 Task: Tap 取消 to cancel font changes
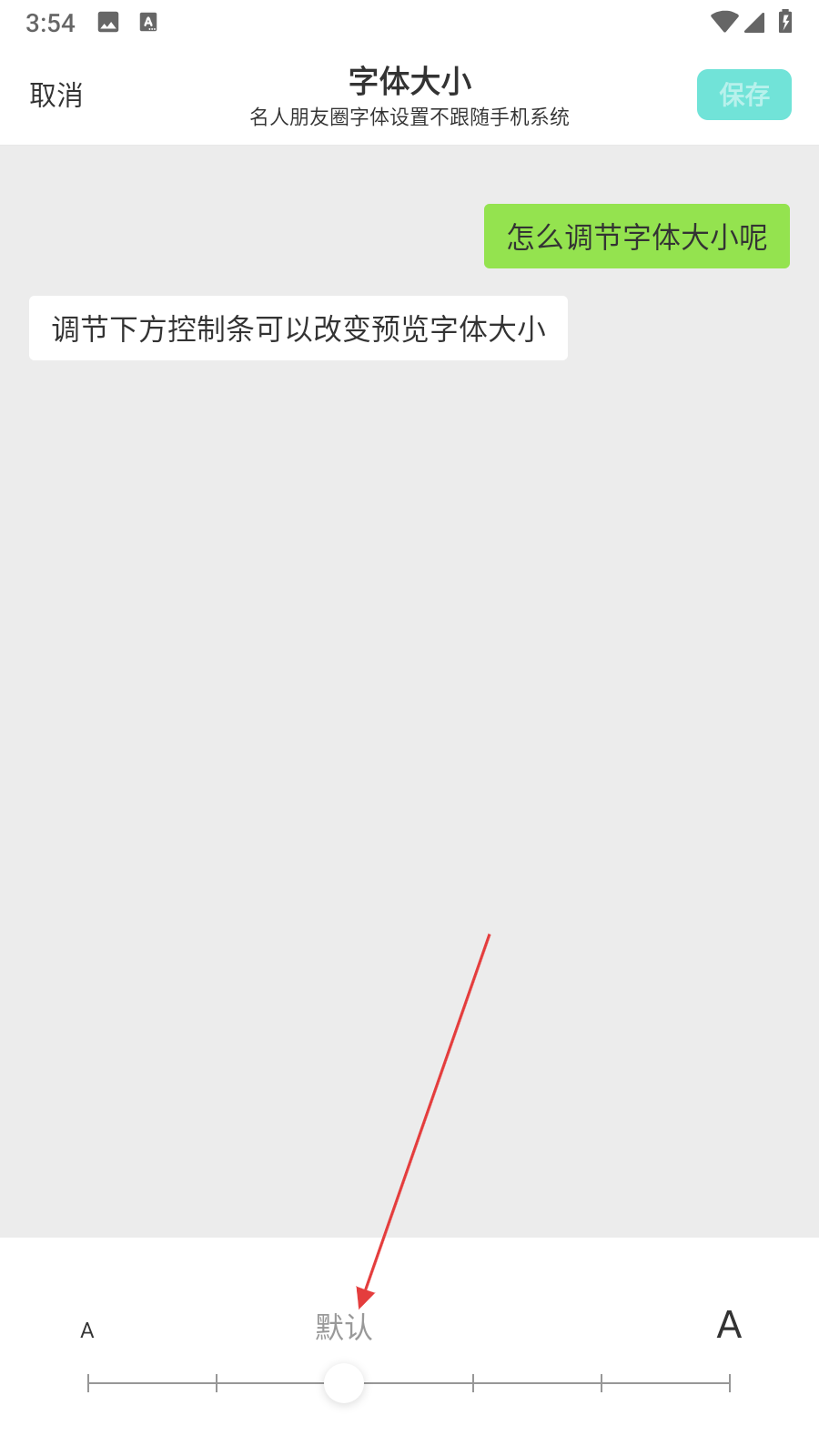56,95
